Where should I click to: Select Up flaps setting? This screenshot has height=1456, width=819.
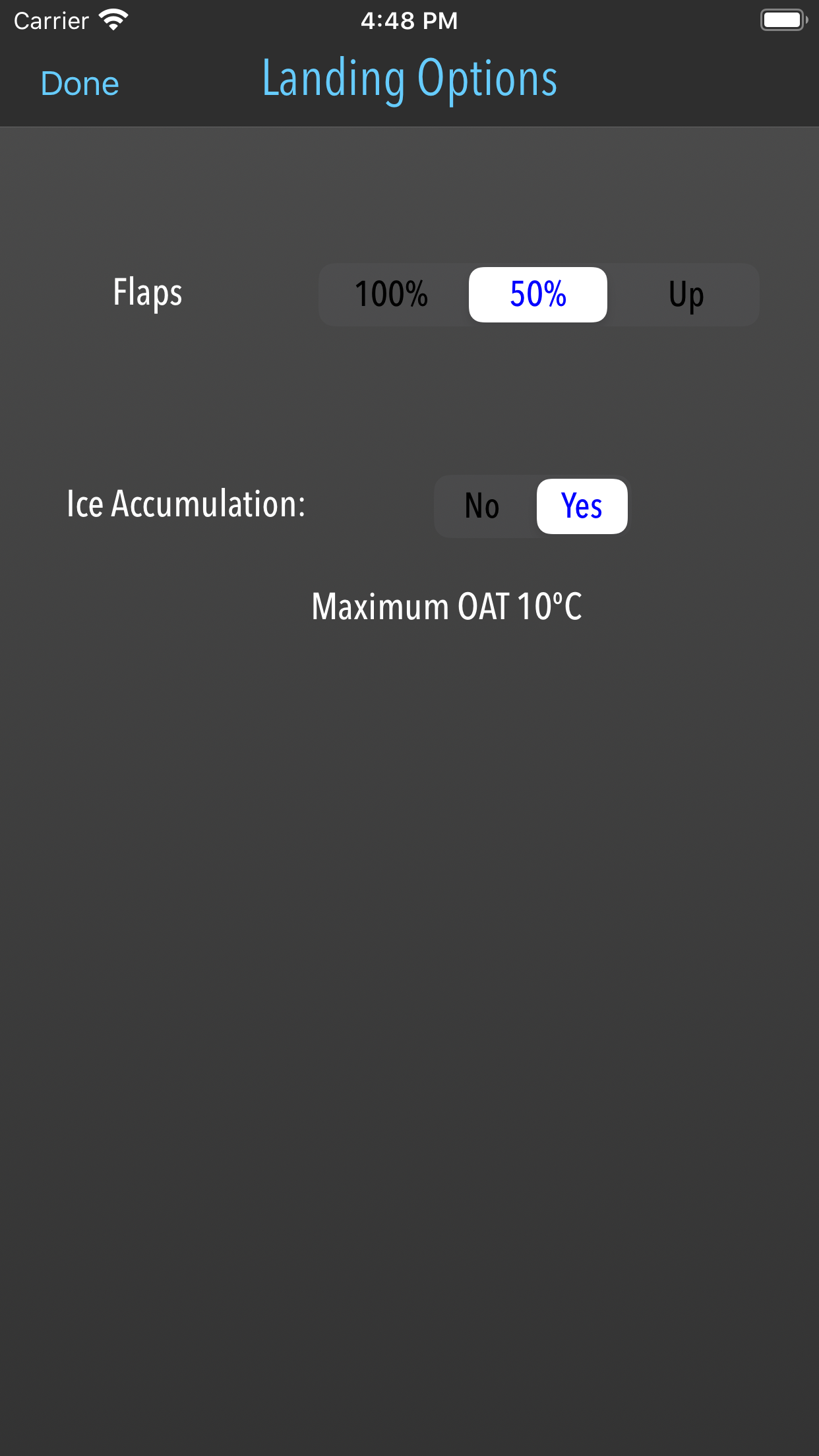pos(684,295)
